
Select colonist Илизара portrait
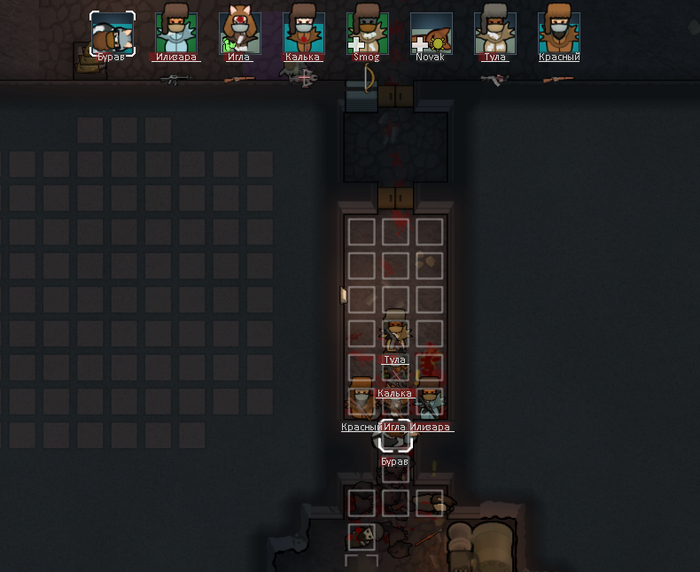click(176, 32)
